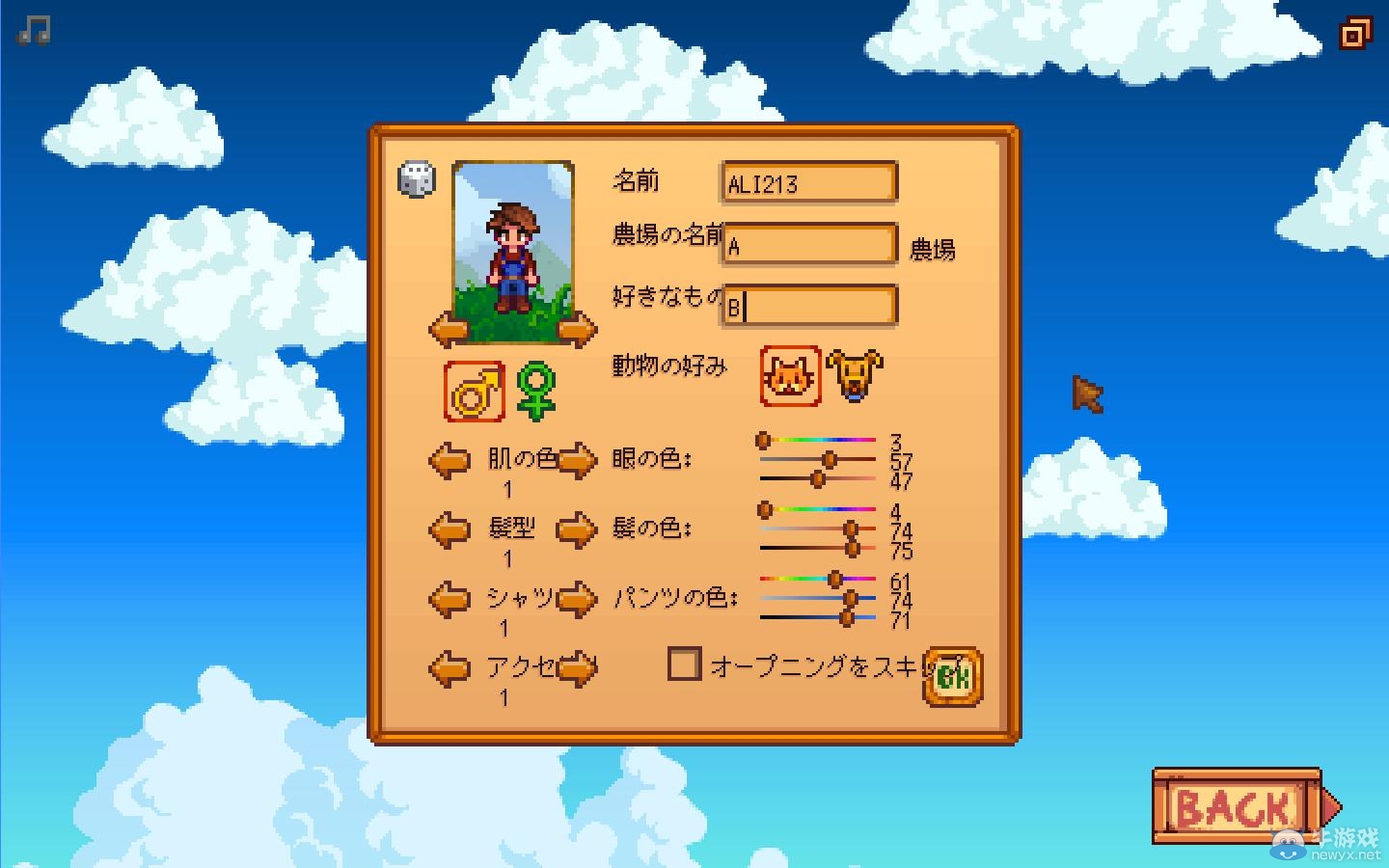Image resolution: width=1389 pixels, height=868 pixels.
Task: Choose the cat as preferred animal
Action: tap(790, 376)
